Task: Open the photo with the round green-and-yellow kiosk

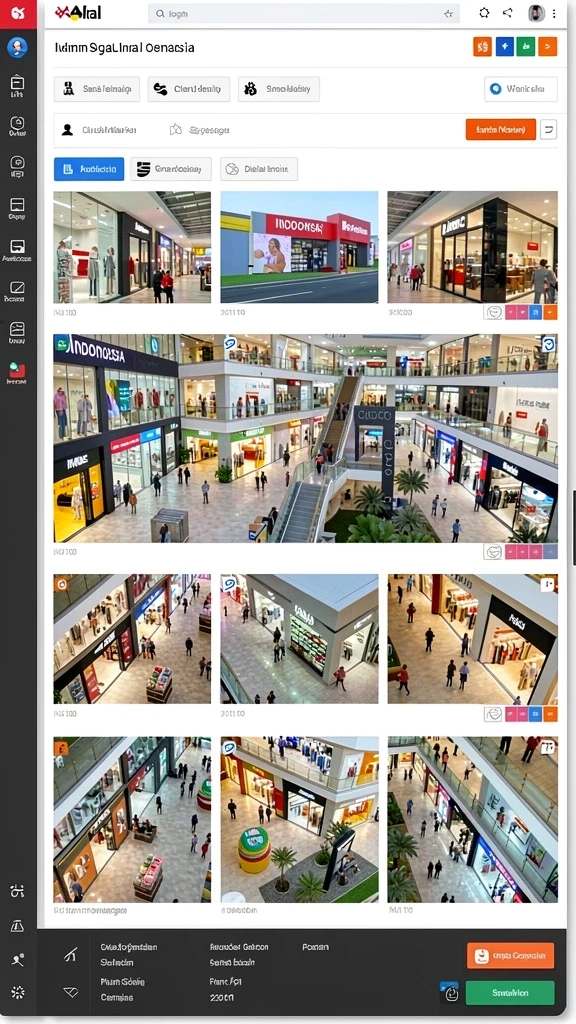Action: [299, 820]
